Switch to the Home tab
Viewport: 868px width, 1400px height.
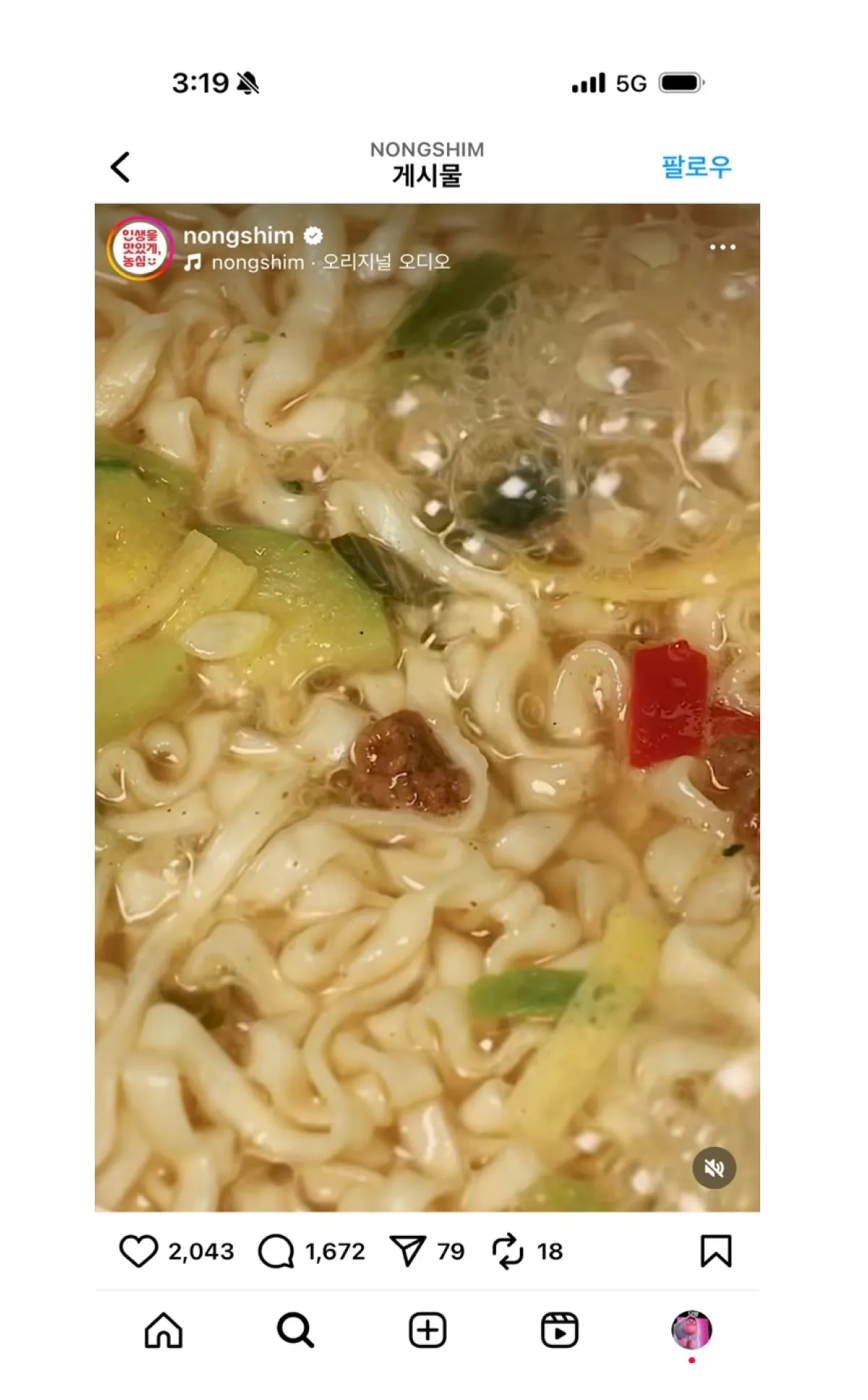point(163,1330)
